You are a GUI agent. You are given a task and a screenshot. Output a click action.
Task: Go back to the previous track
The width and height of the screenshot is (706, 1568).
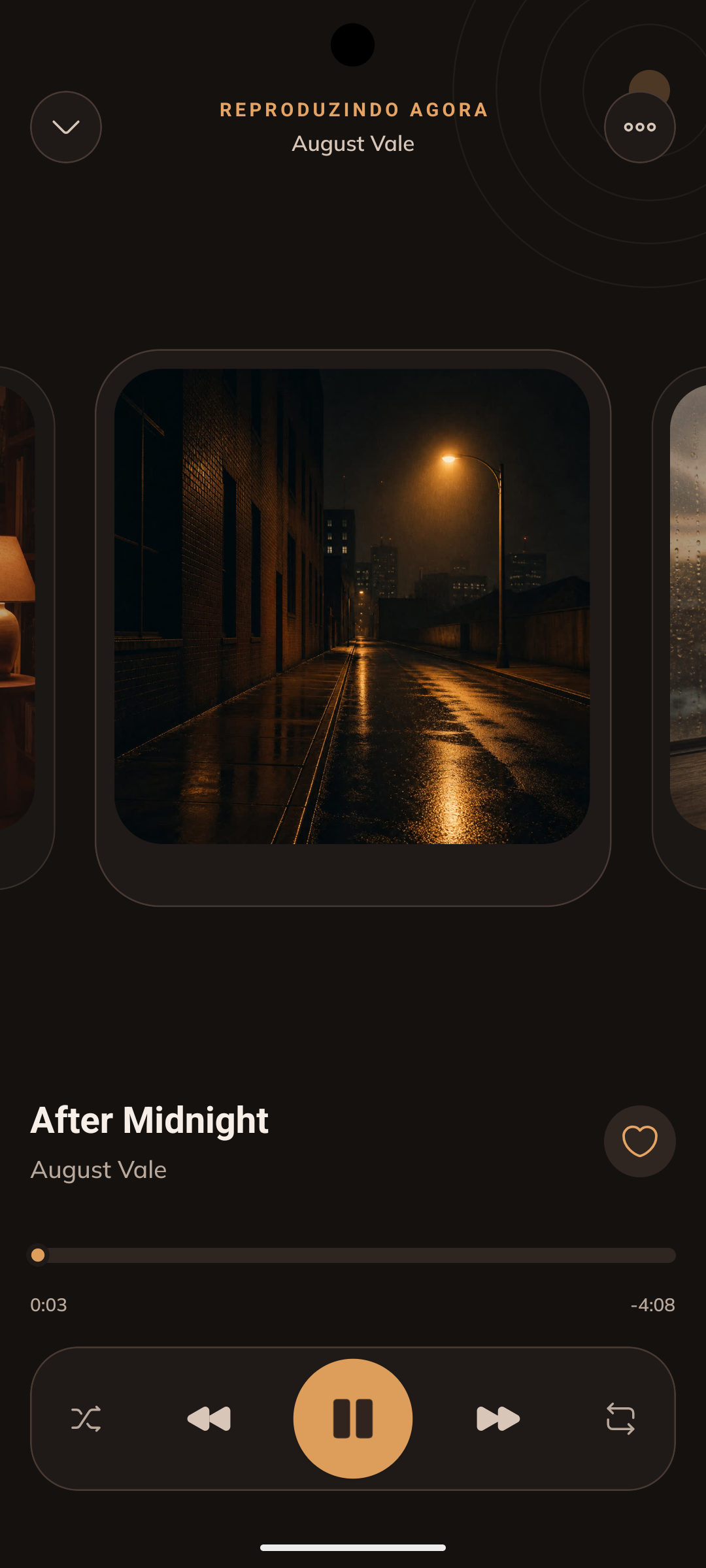click(x=209, y=1418)
